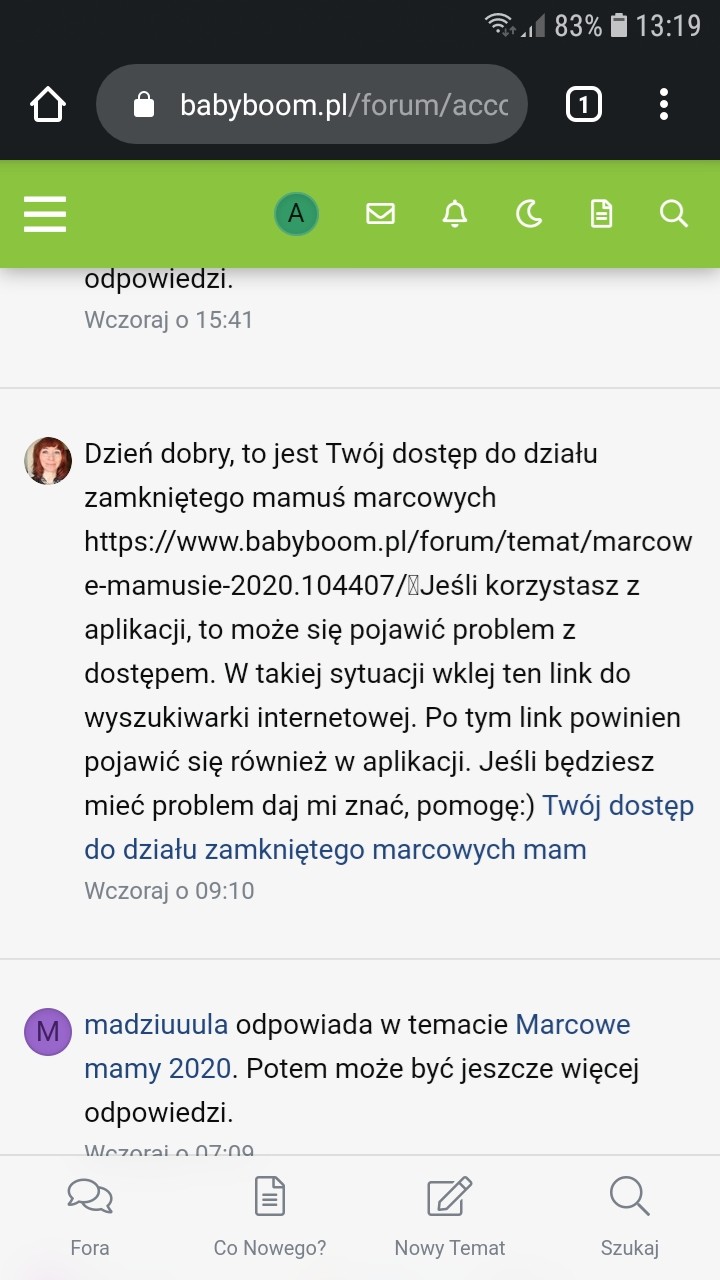
Task: Switch to the Co Nowego? tab
Action: tap(270, 1216)
